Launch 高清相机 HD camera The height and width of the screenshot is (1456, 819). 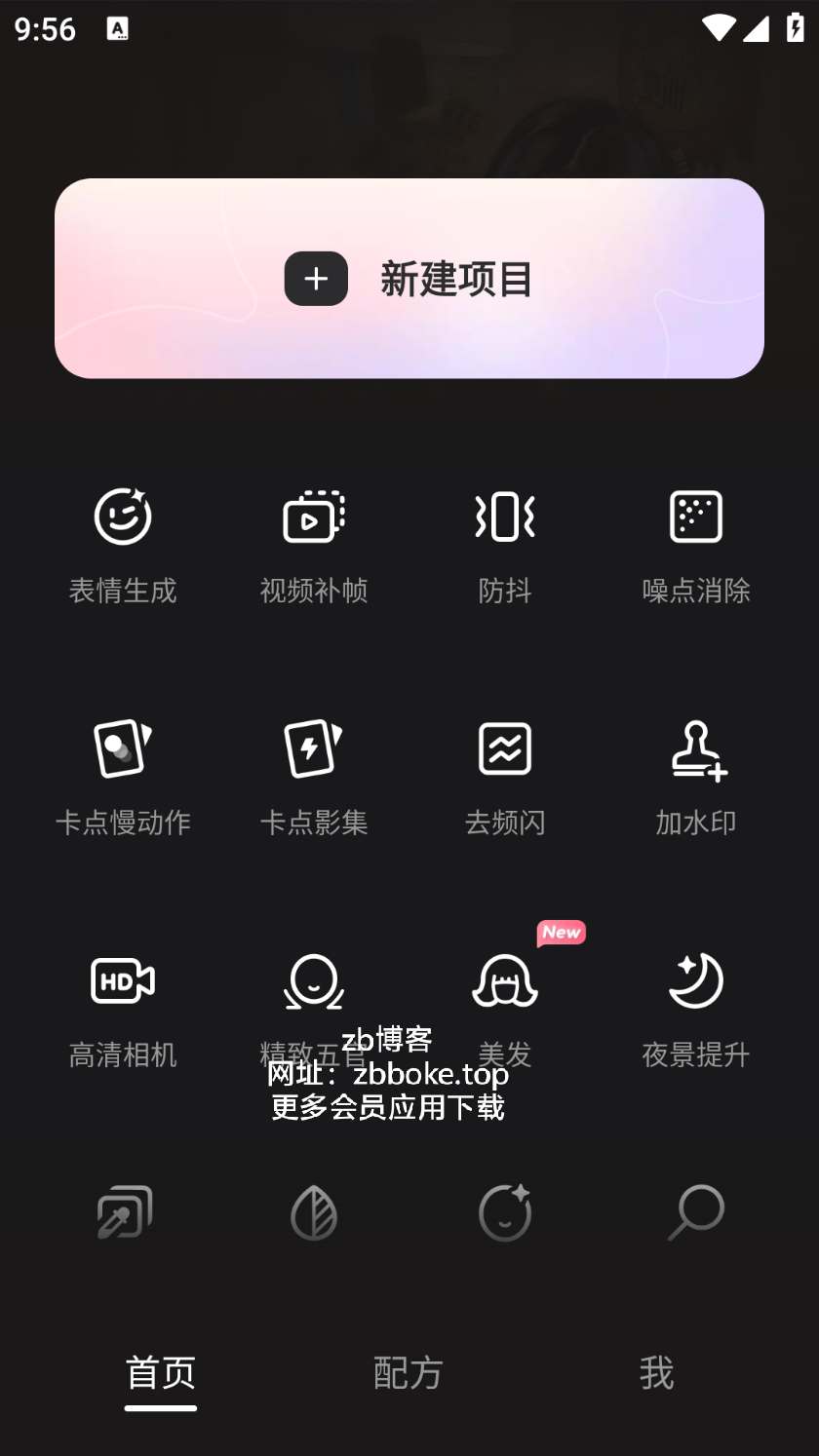[123, 1011]
